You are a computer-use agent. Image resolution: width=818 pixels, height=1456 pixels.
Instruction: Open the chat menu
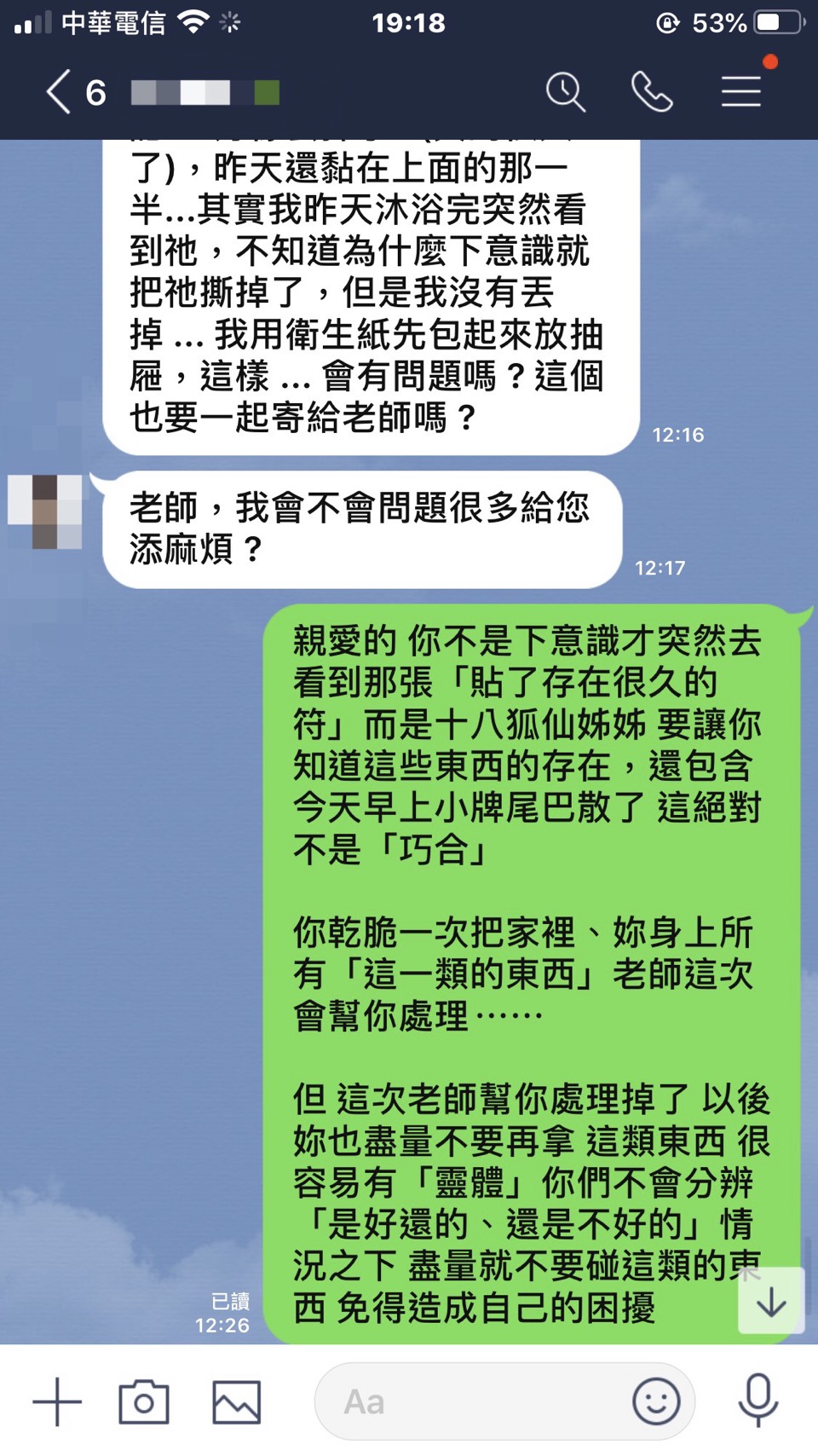click(741, 92)
